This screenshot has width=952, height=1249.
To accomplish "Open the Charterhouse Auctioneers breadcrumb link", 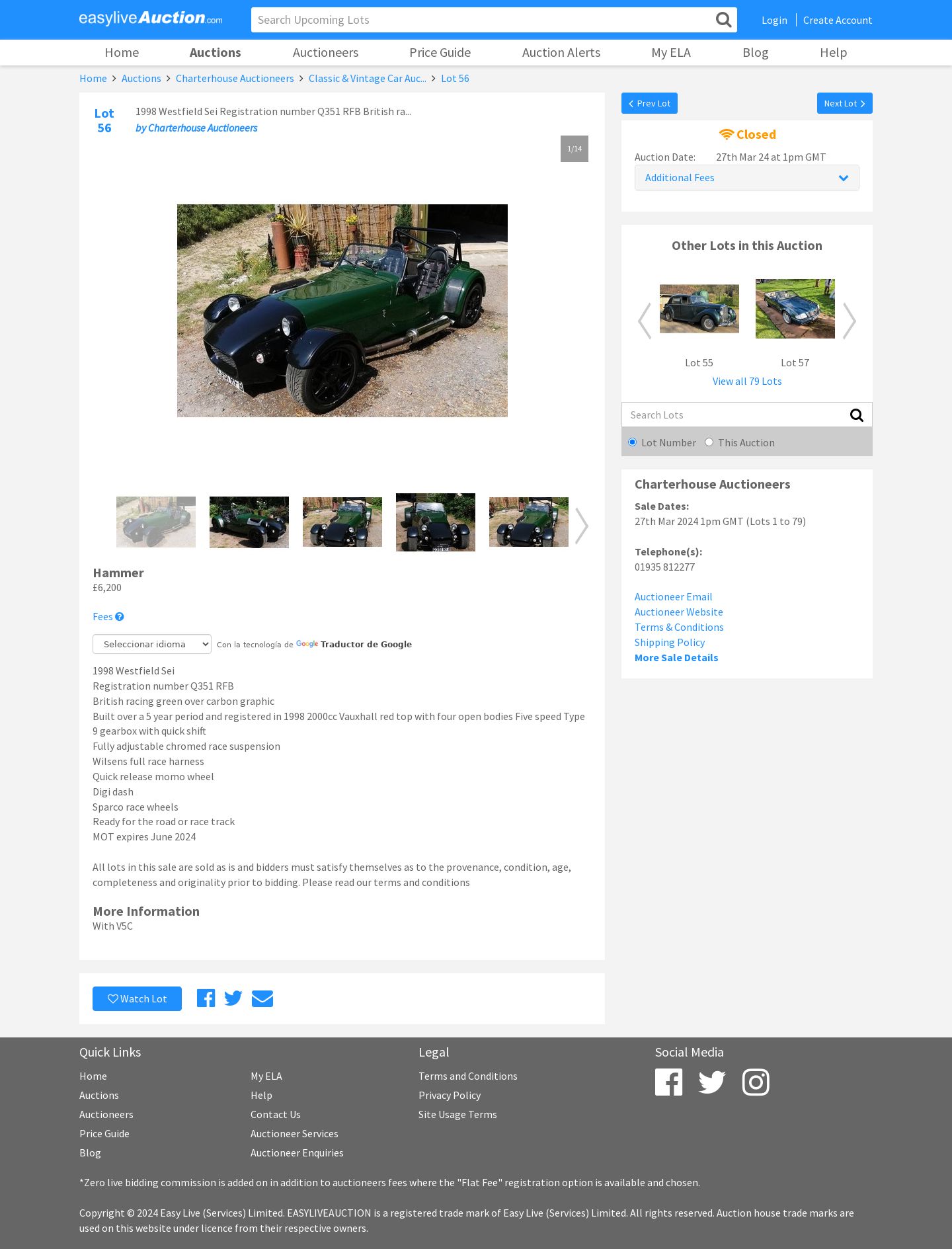I will coord(235,79).
